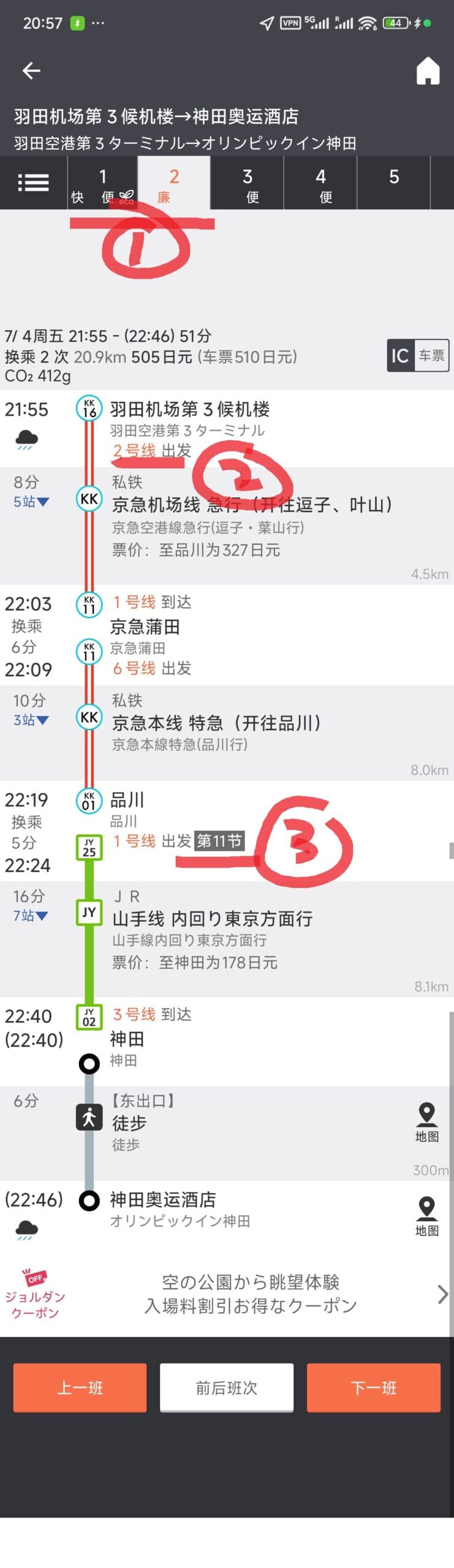
Task: Show the next train with 下一班
Action: coord(373,1387)
